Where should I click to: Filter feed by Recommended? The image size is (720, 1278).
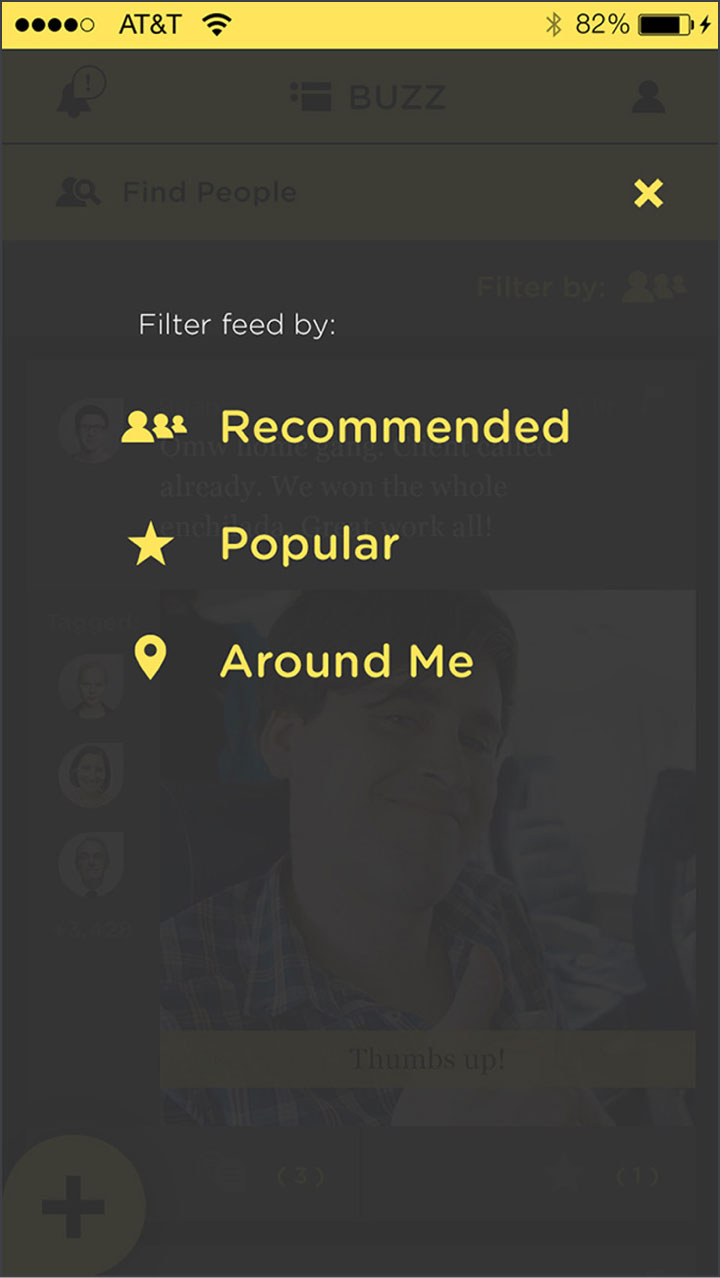(394, 427)
